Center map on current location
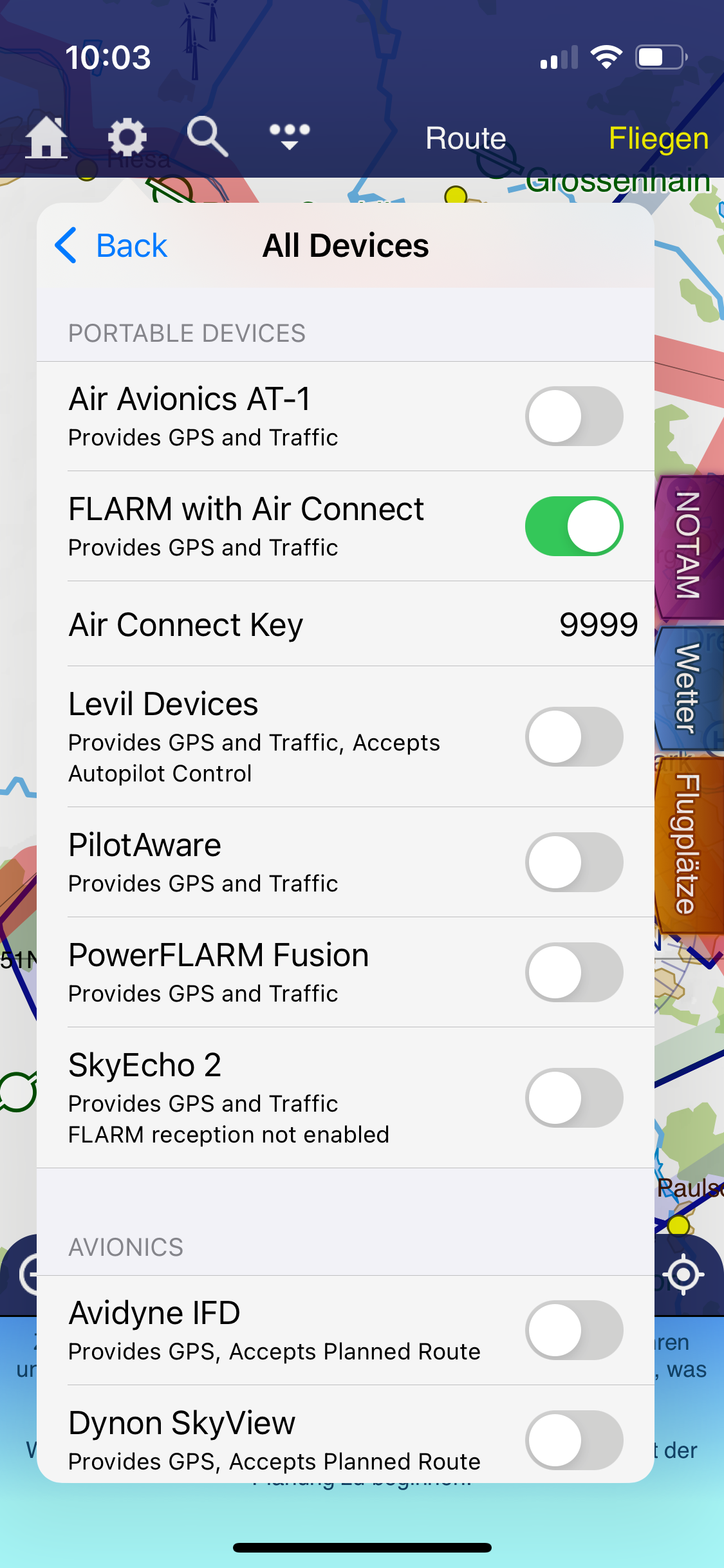Image resolution: width=724 pixels, height=1568 pixels. (683, 1274)
